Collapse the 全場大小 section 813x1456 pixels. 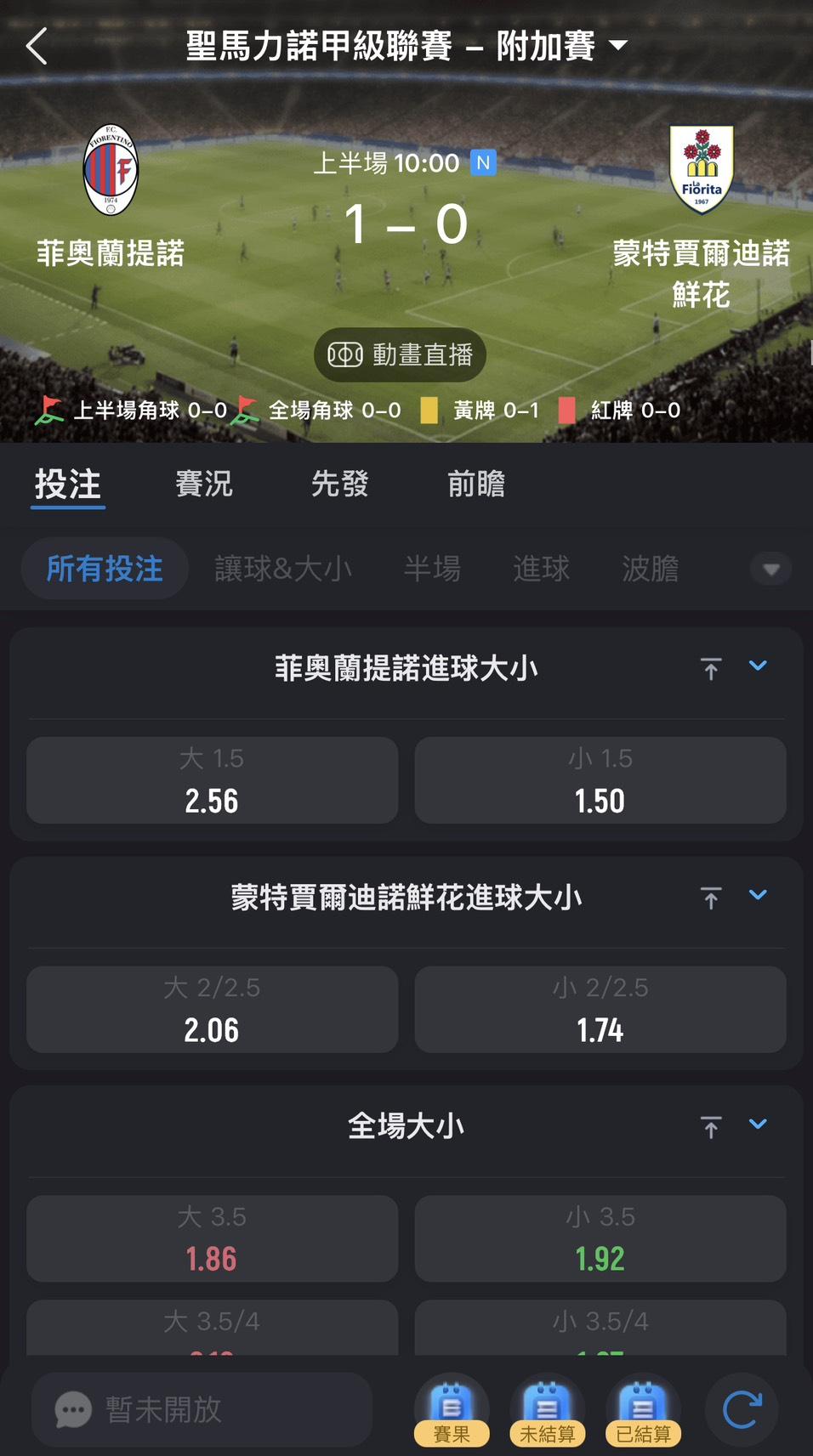click(x=758, y=1125)
